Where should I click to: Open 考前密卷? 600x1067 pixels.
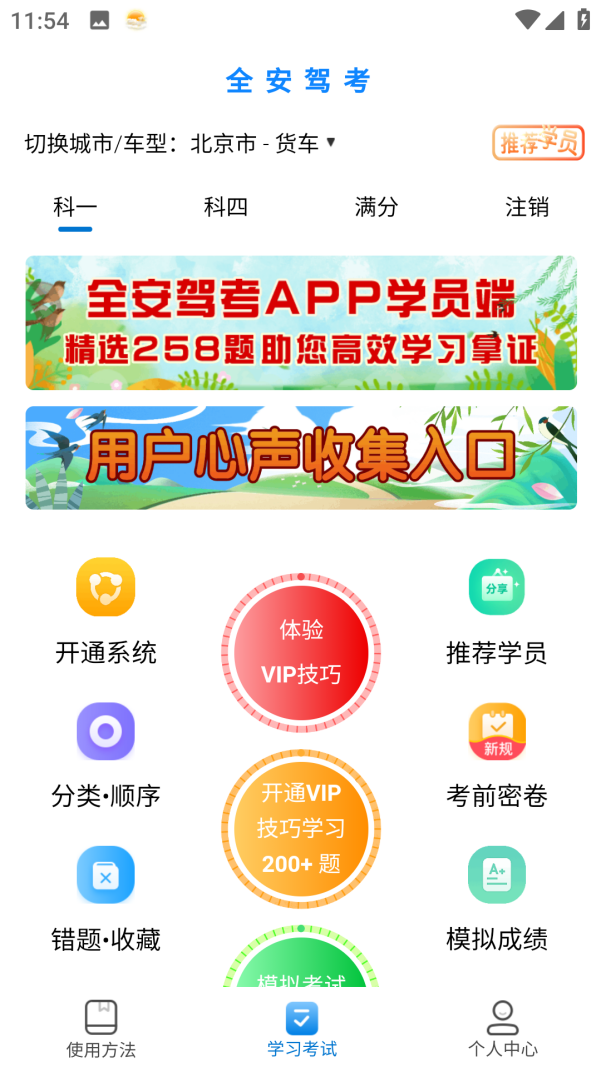496,753
